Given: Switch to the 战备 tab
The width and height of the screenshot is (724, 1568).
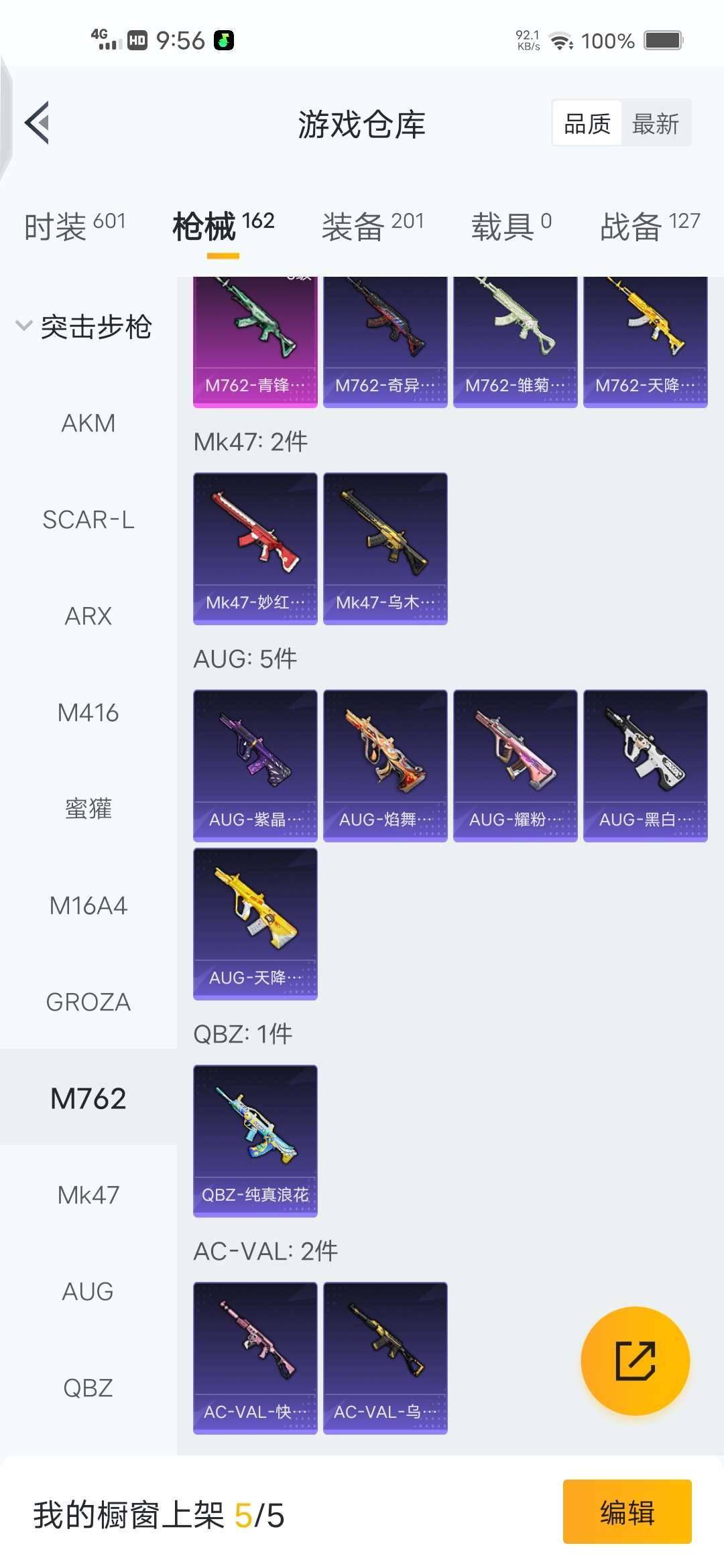Looking at the screenshot, I should point(649,226).
